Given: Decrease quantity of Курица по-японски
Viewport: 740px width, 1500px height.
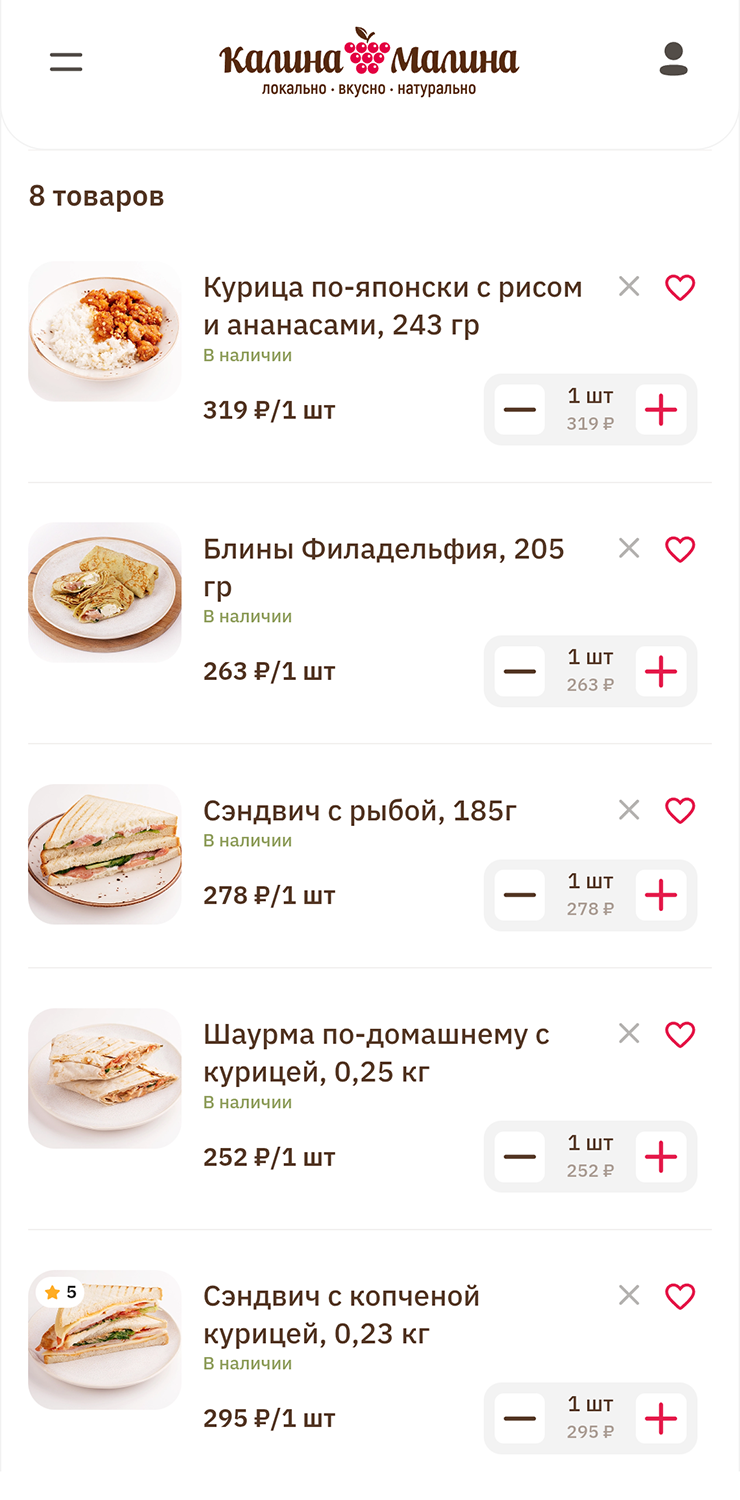Looking at the screenshot, I should click(x=520, y=410).
